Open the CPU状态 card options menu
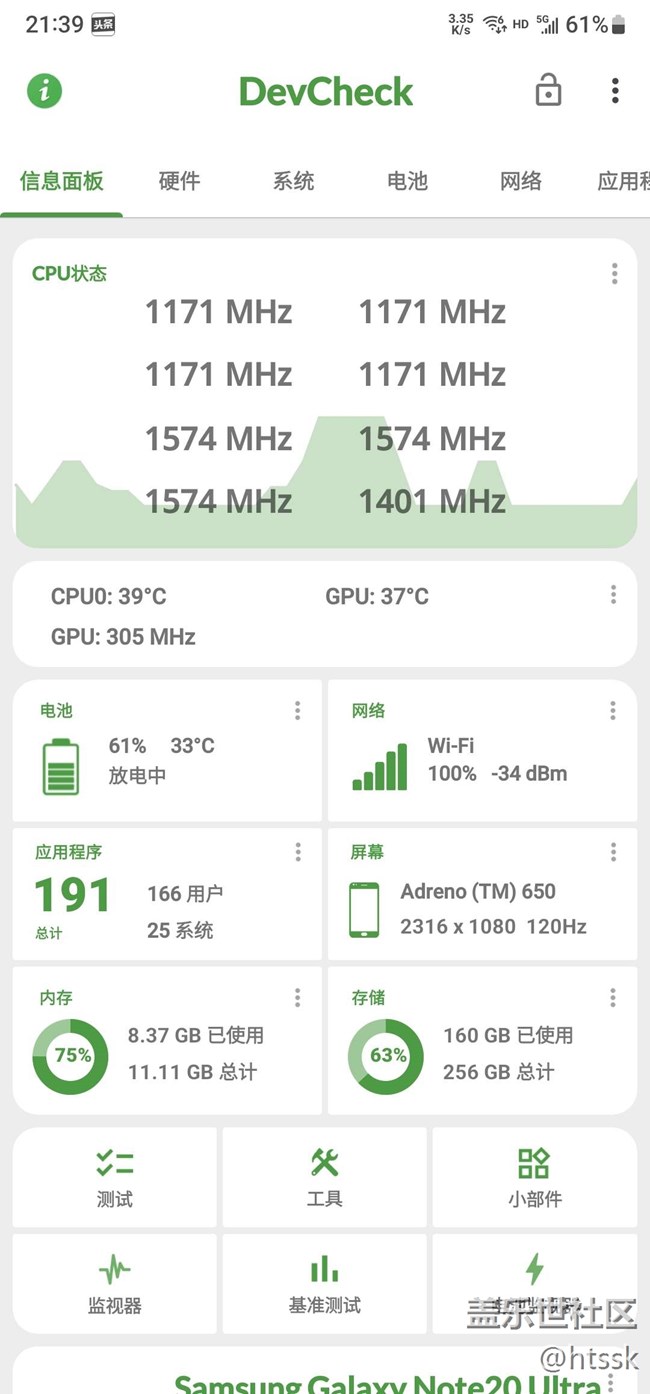This screenshot has height=1394, width=650. [x=614, y=273]
